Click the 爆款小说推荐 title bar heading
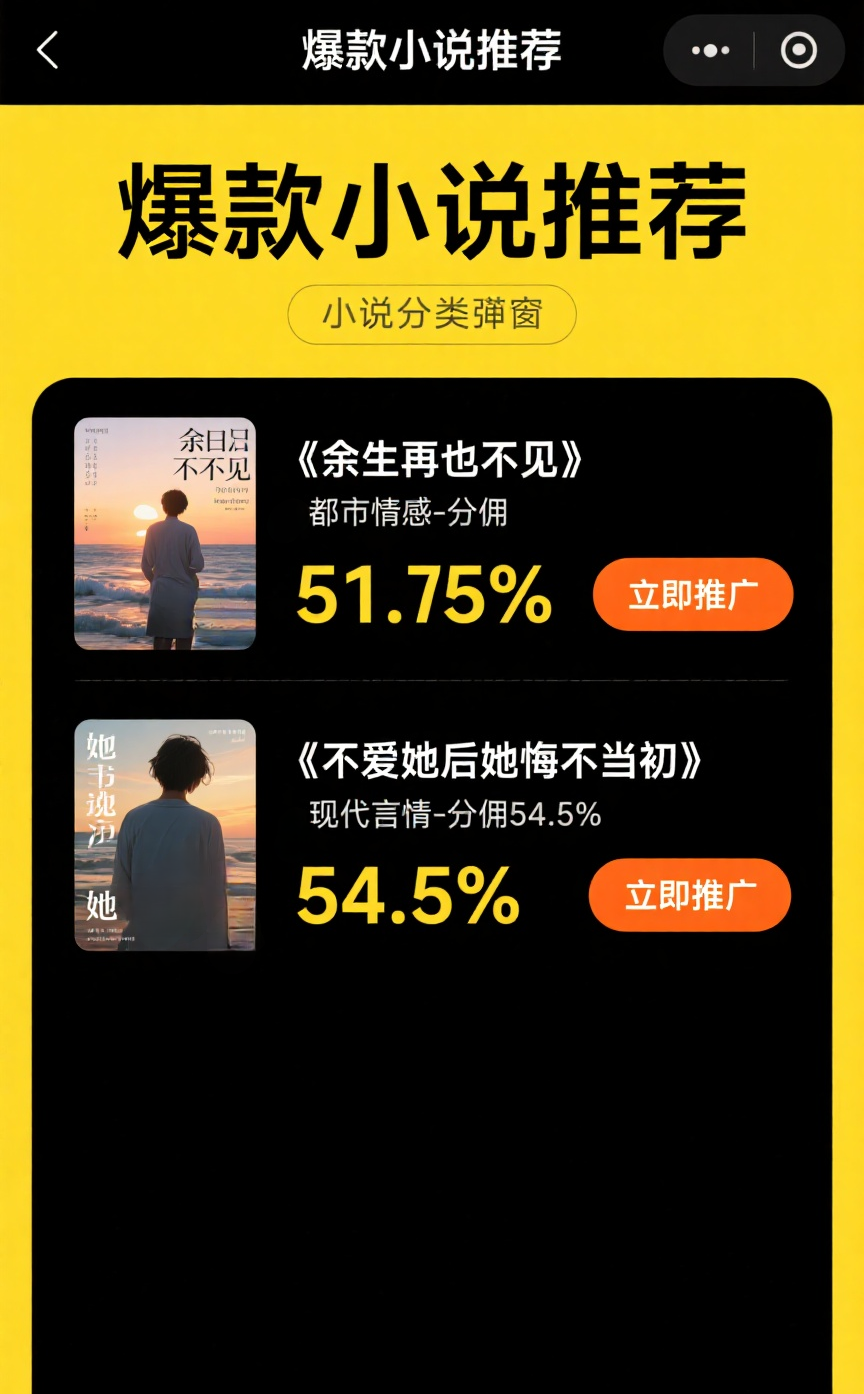Screen dimensions: 864x1394 [431, 50]
